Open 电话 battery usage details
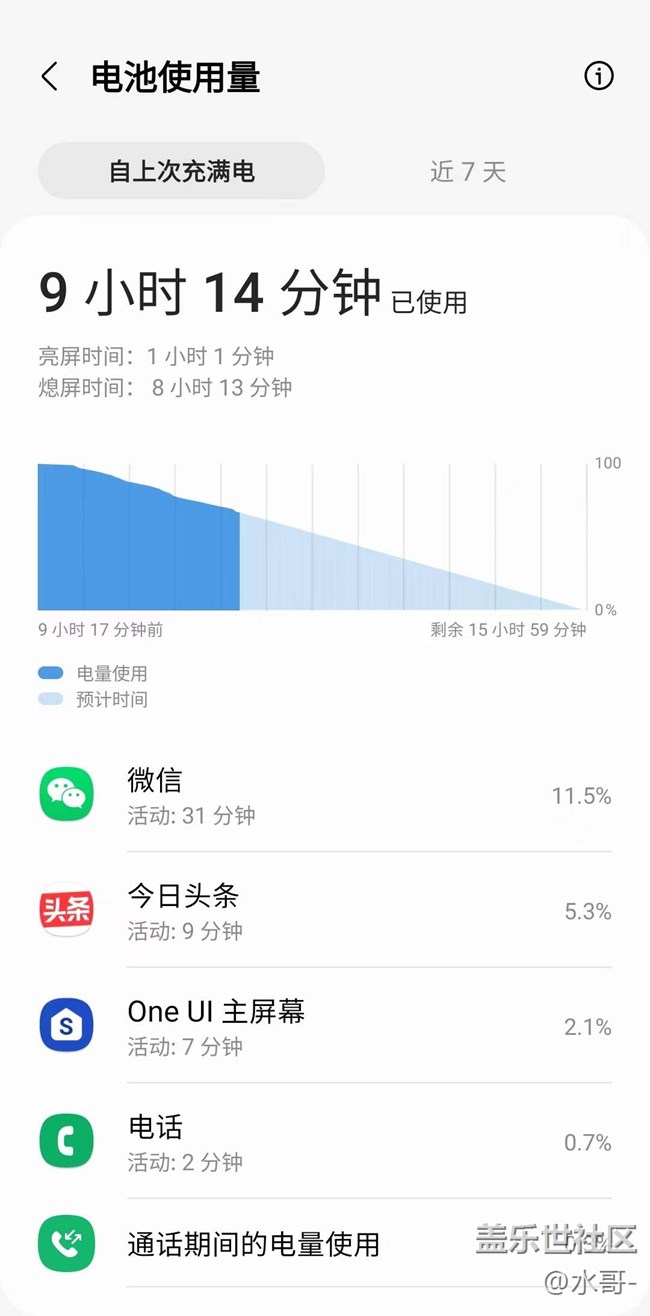This screenshot has width=650, height=1316. click(325, 1142)
